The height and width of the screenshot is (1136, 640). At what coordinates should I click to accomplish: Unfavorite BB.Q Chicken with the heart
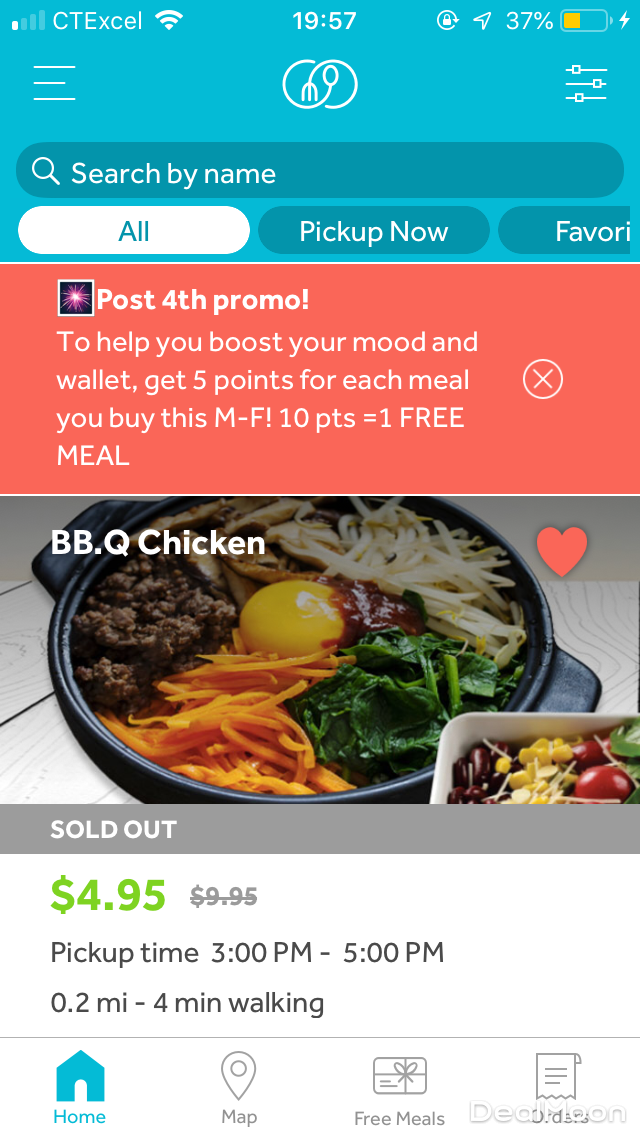tap(561, 551)
